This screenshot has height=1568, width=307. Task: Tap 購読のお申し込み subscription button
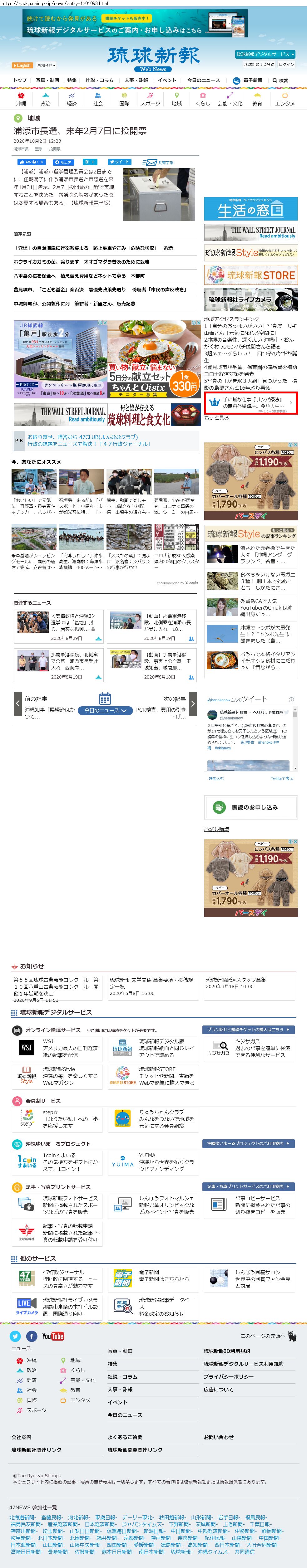click(x=250, y=807)
